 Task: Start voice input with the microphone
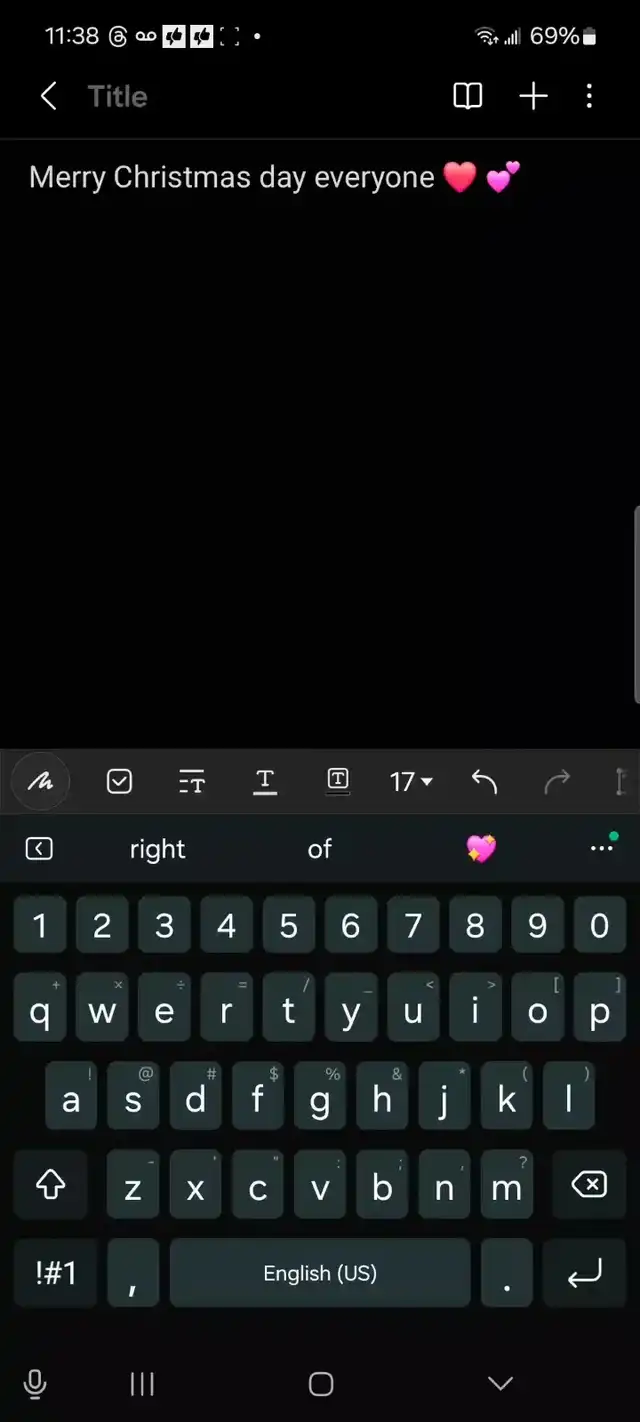pyautogui.click(x=35, y=1384)
